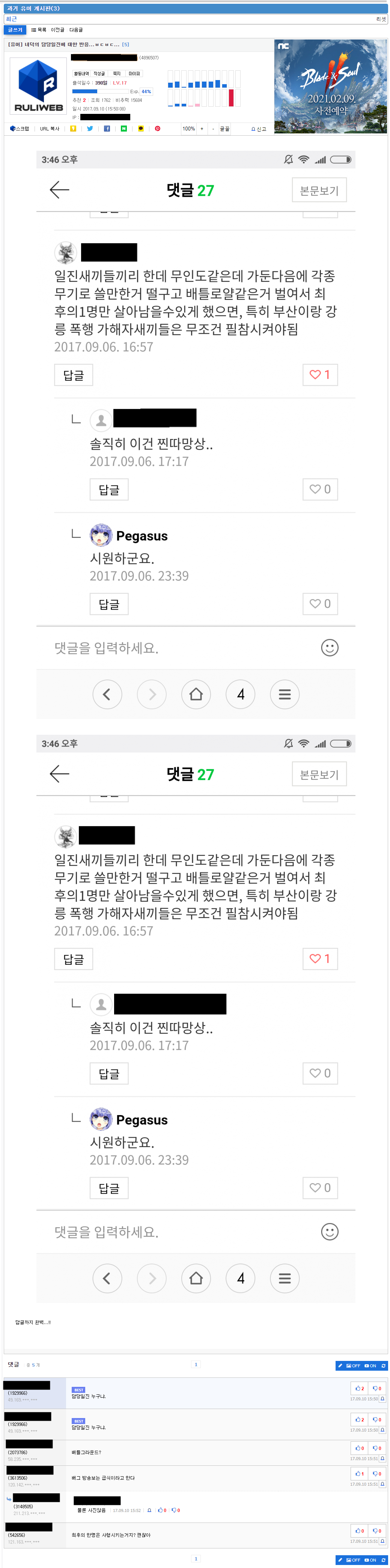Share this post on Facebook
The width and height of the screenshot is (390, 1568).
[x=107, y=129]
